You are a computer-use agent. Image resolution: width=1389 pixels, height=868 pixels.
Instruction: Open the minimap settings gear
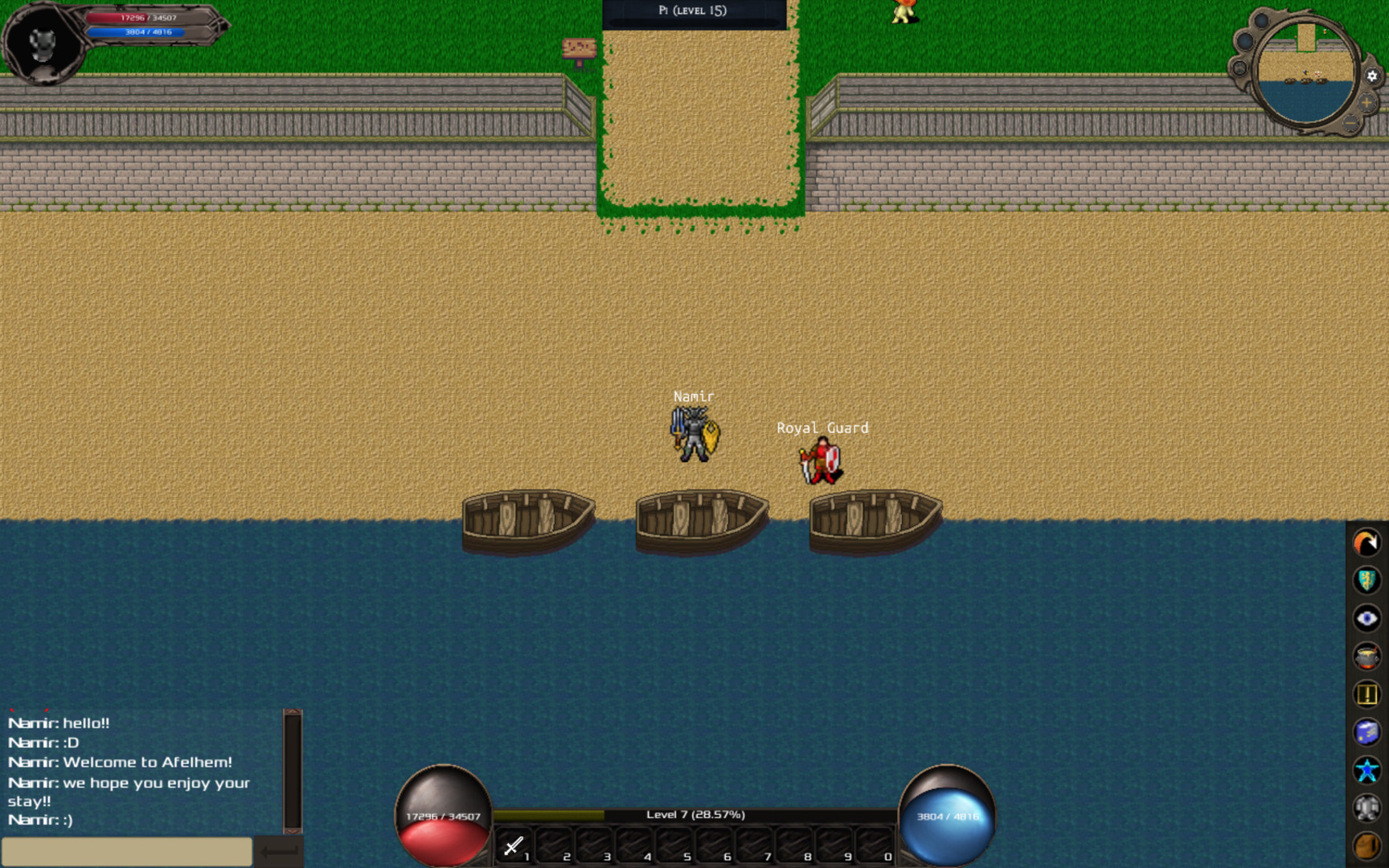point(1372,76)
